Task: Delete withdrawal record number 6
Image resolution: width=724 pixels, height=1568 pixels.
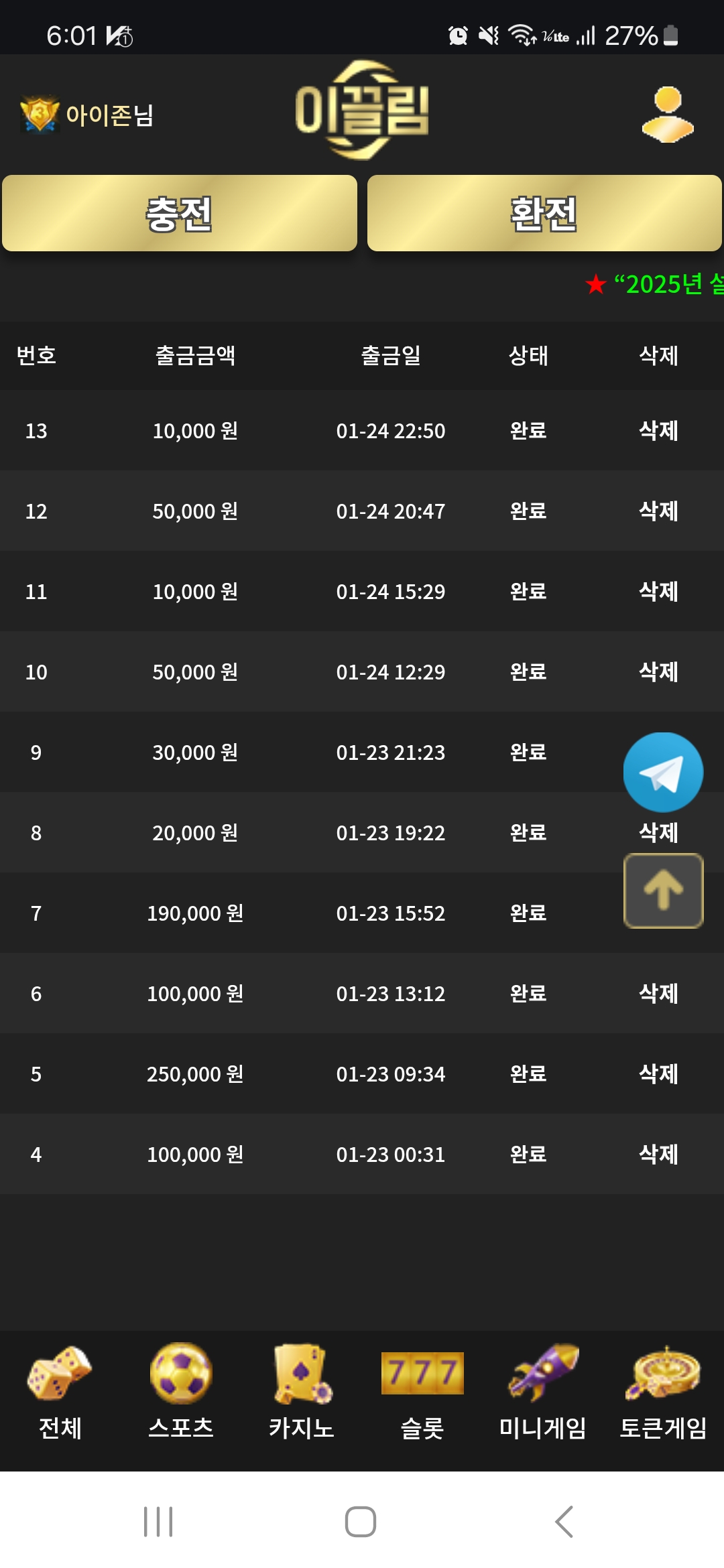Action: (658, 993)
